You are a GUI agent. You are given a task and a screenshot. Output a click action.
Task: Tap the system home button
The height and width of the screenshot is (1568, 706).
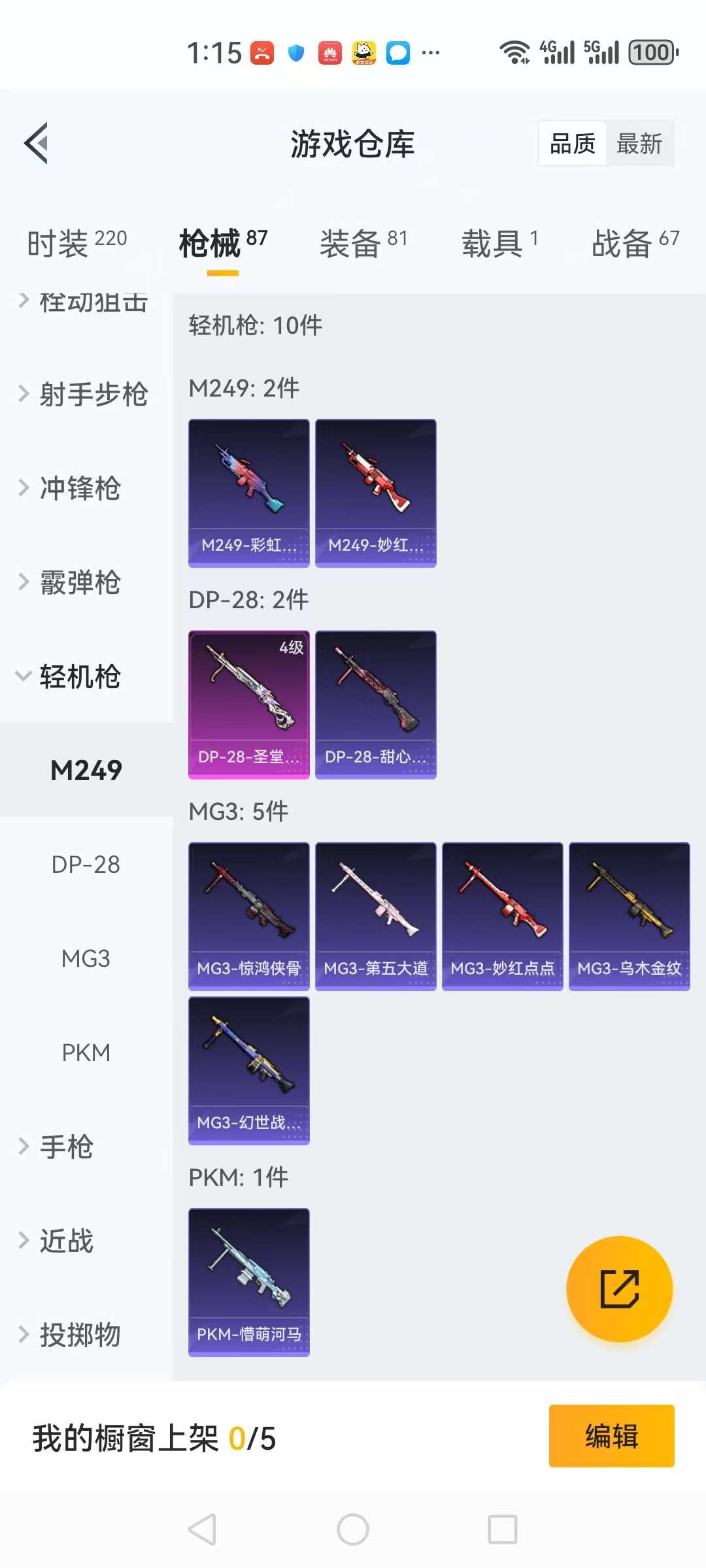click(x=353, y=1529)
